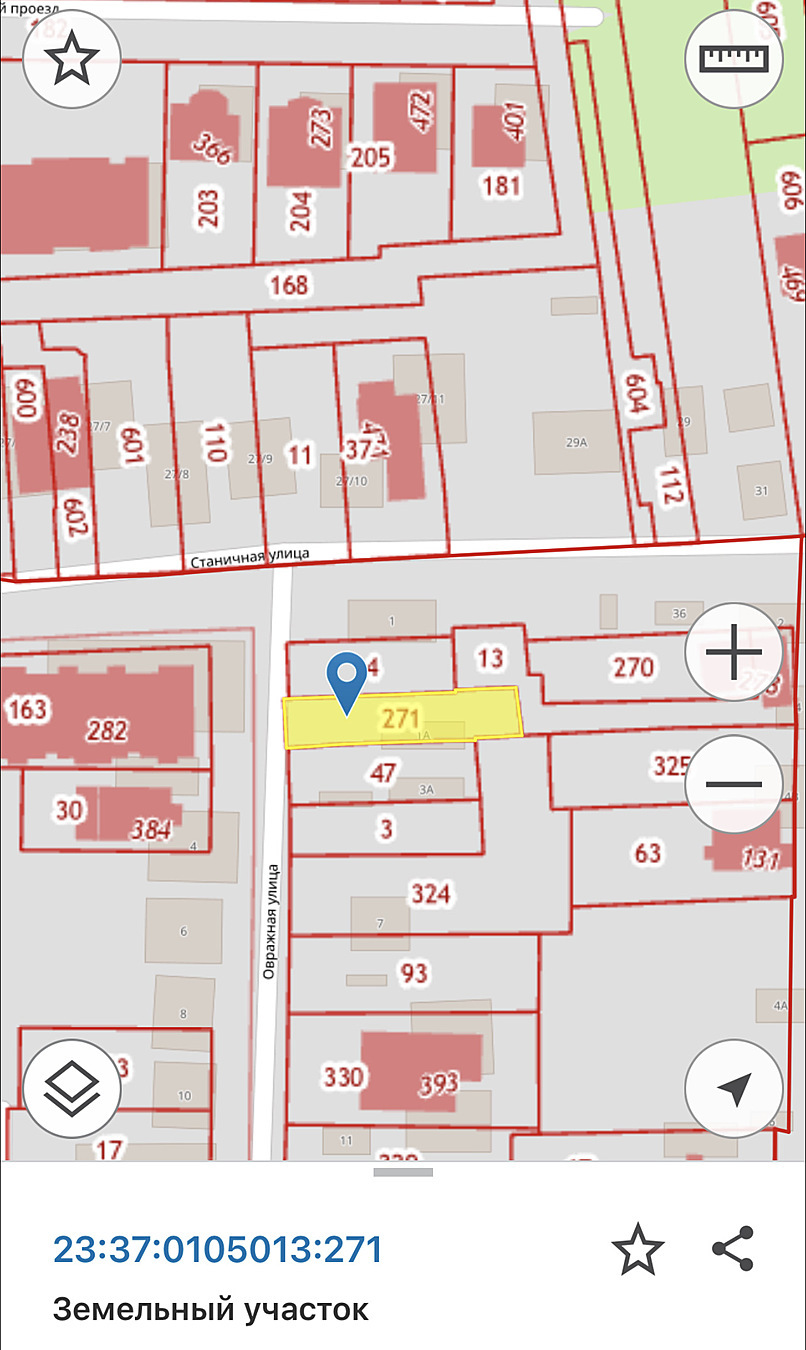The image size is (806, 1350).
Task: Open the map layers selector
Action: tap(71, 1088)
